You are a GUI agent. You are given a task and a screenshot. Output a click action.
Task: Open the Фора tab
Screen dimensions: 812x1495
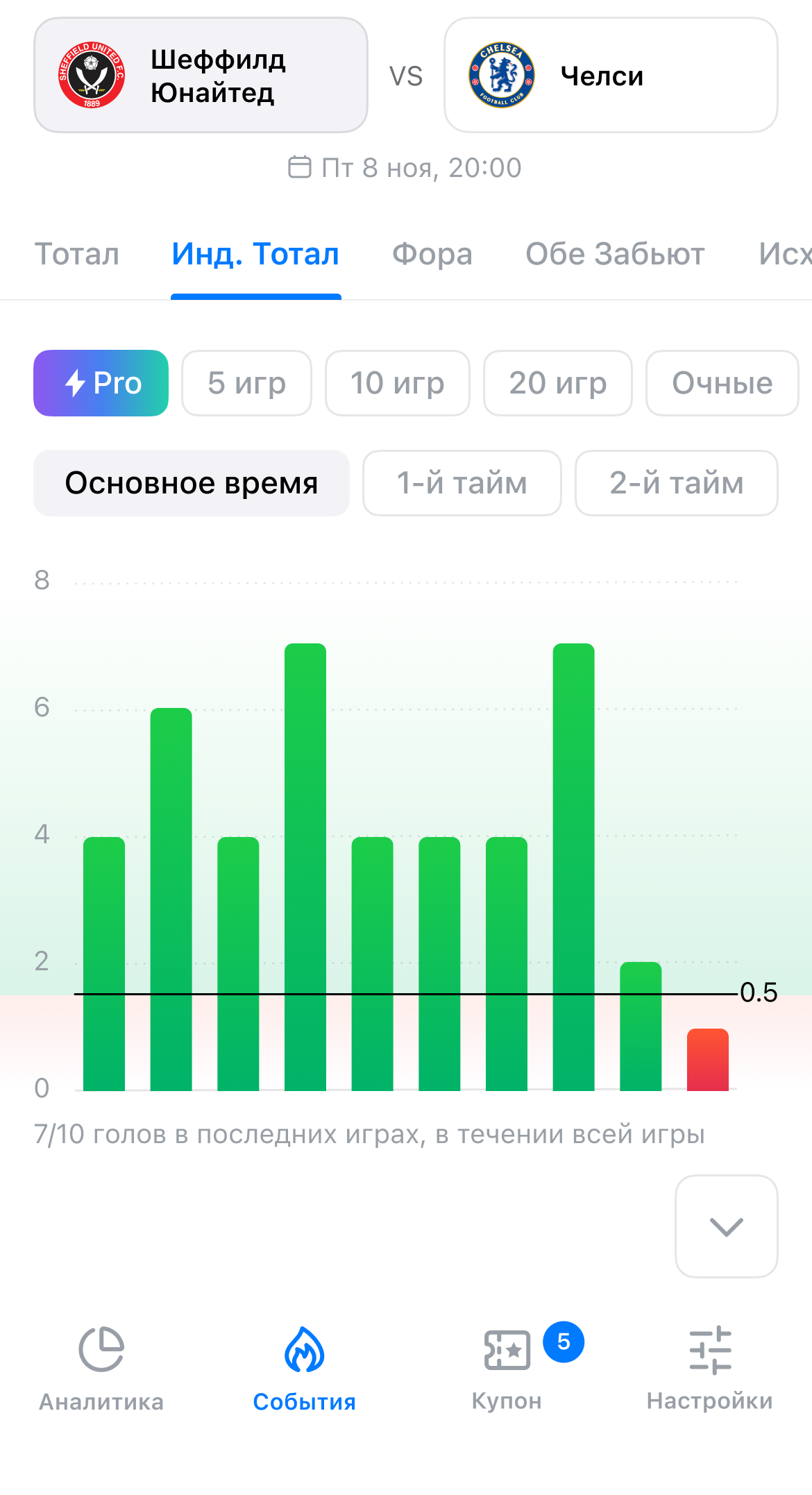pos(432,254)
